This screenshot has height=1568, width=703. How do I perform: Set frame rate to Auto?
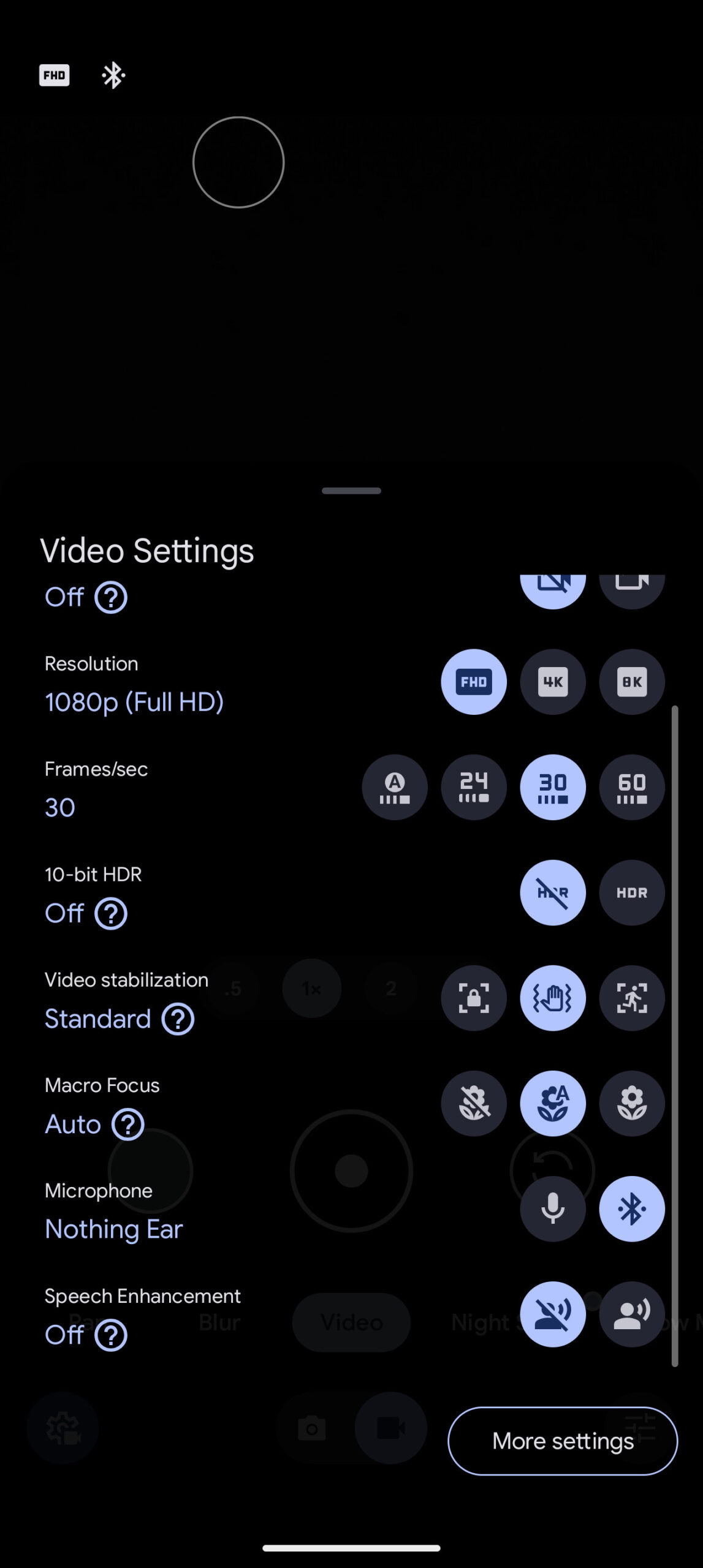[x=395, y=787]
